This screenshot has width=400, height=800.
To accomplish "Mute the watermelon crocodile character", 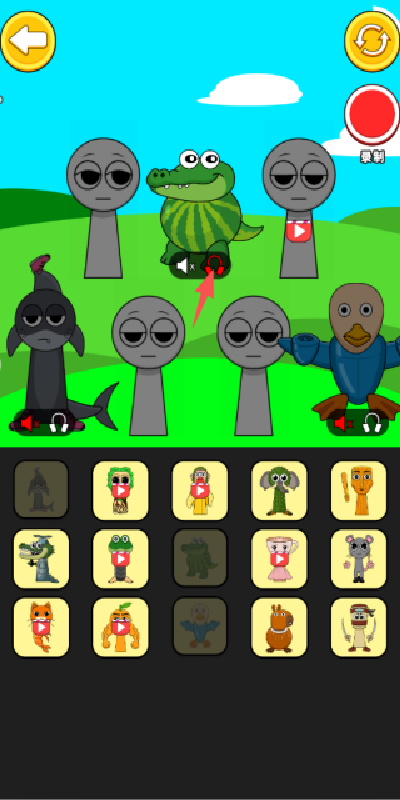I will (185, 266).
